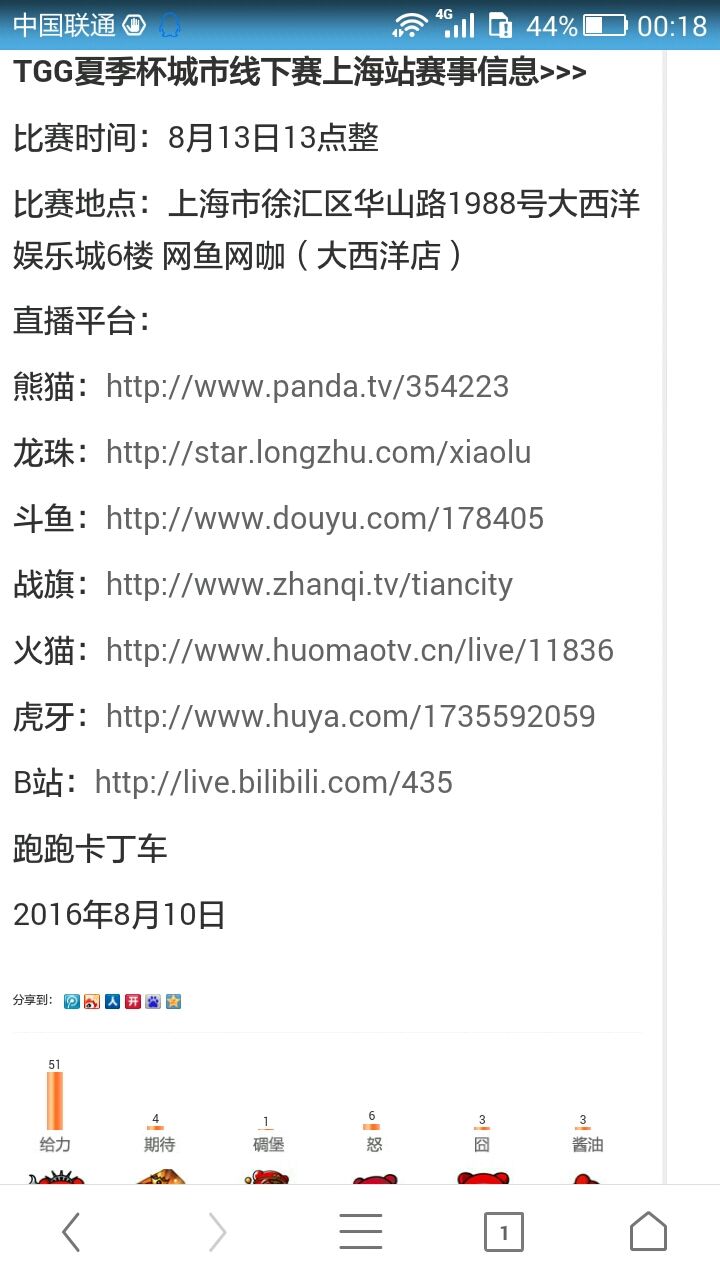The height and width of the screenshot is (1280, 720).
Task: Vote 怒 mood reaction
Action: 374,1144
